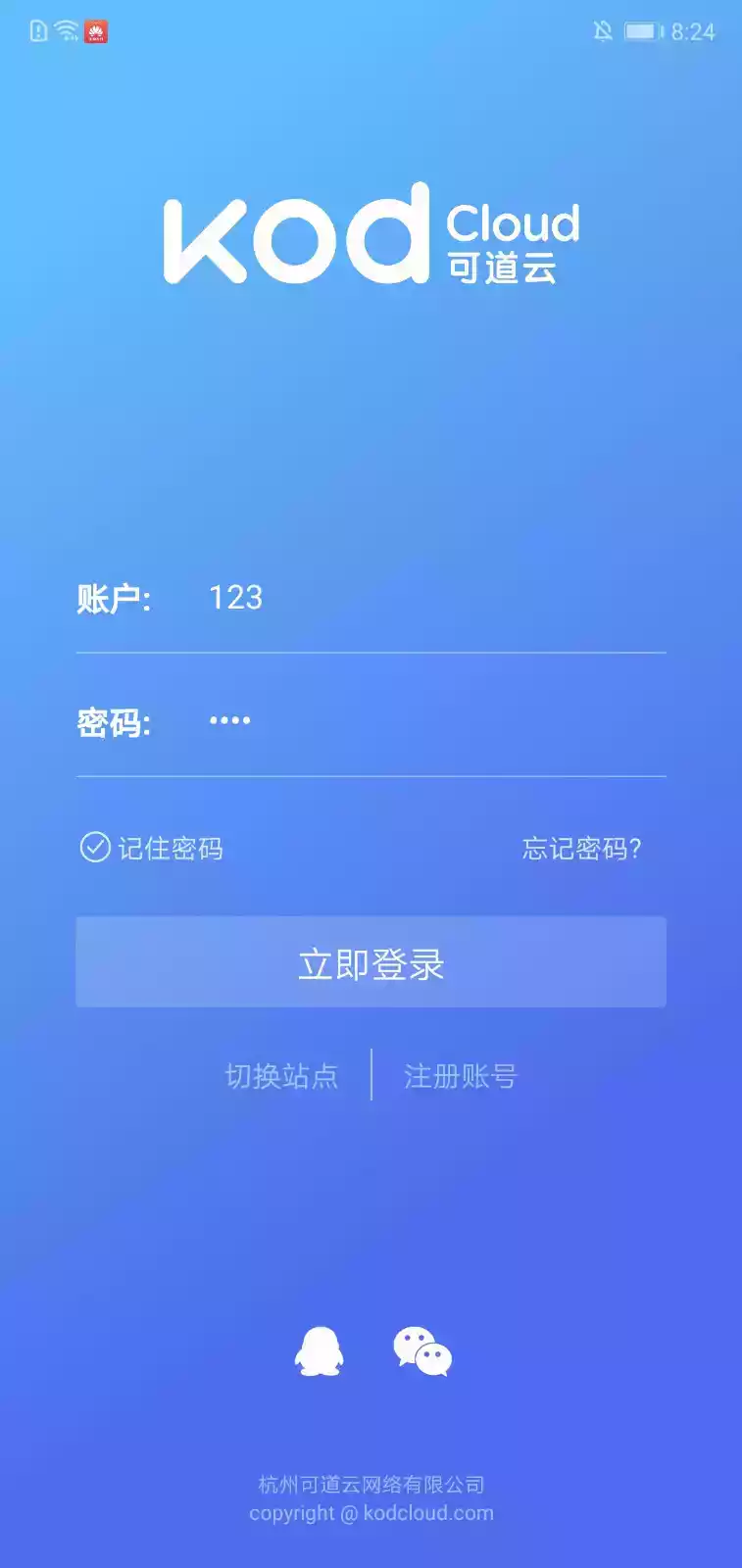The width and height of the screenshot is (742, 1568).
Task: Toggle the 记住密码 remember password checkbox
Action: click(95, 847)
